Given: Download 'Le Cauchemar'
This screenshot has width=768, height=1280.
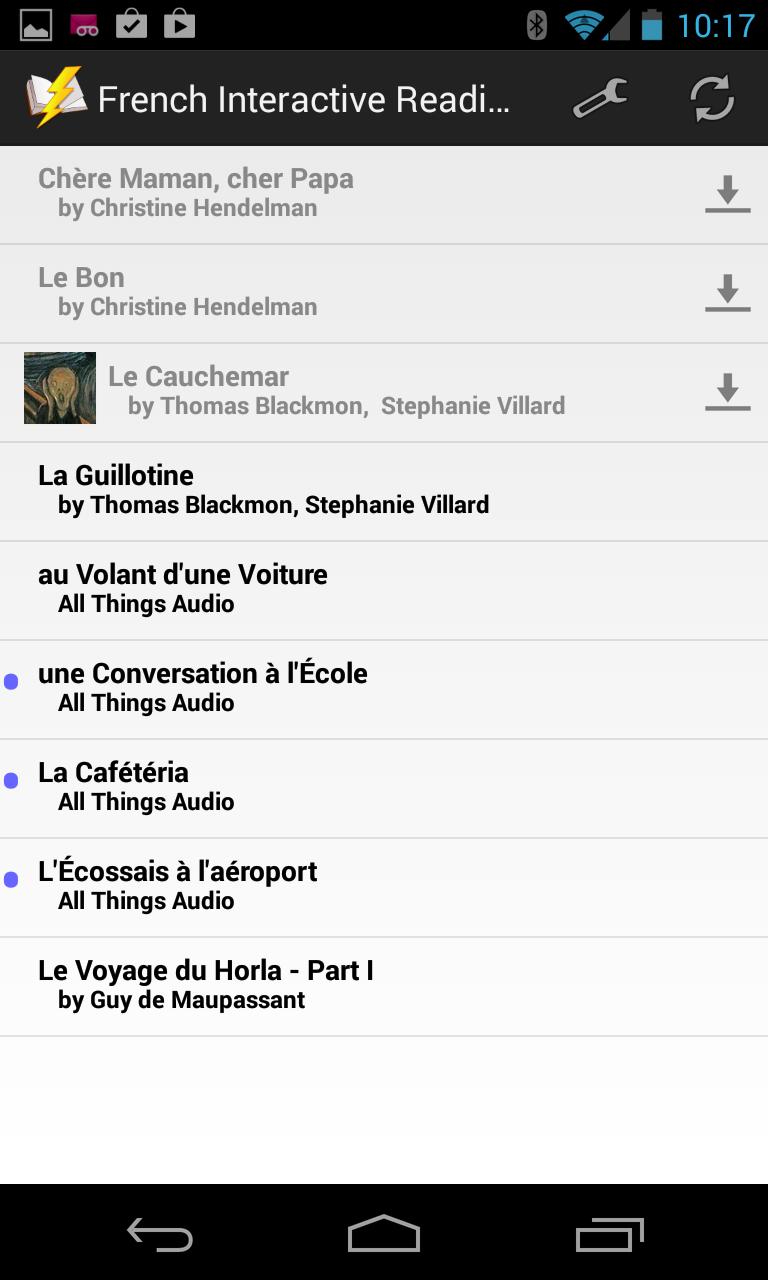Looking at the screenshot, I should click(x=727, y=392).
